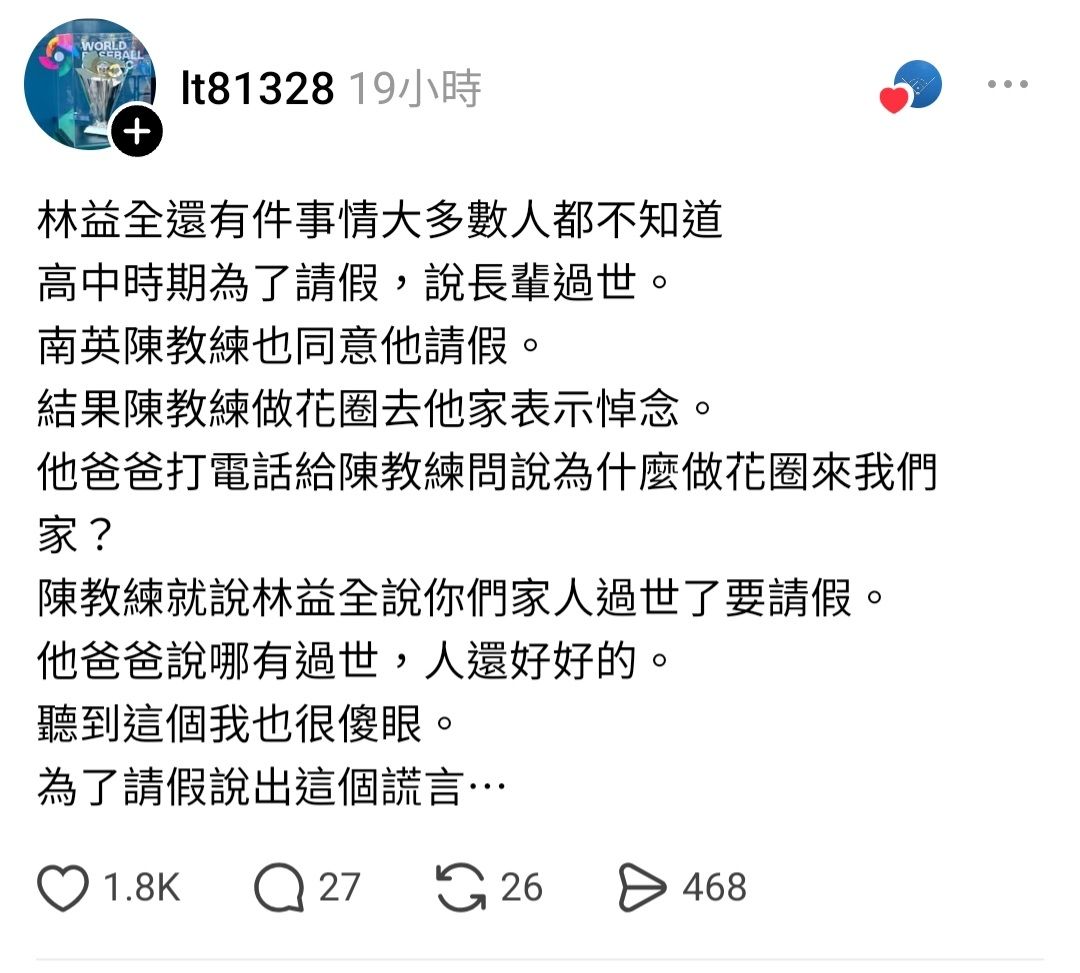The image size is (1080, 973).
Task: Open comments on this post
Action: point(279,887)
